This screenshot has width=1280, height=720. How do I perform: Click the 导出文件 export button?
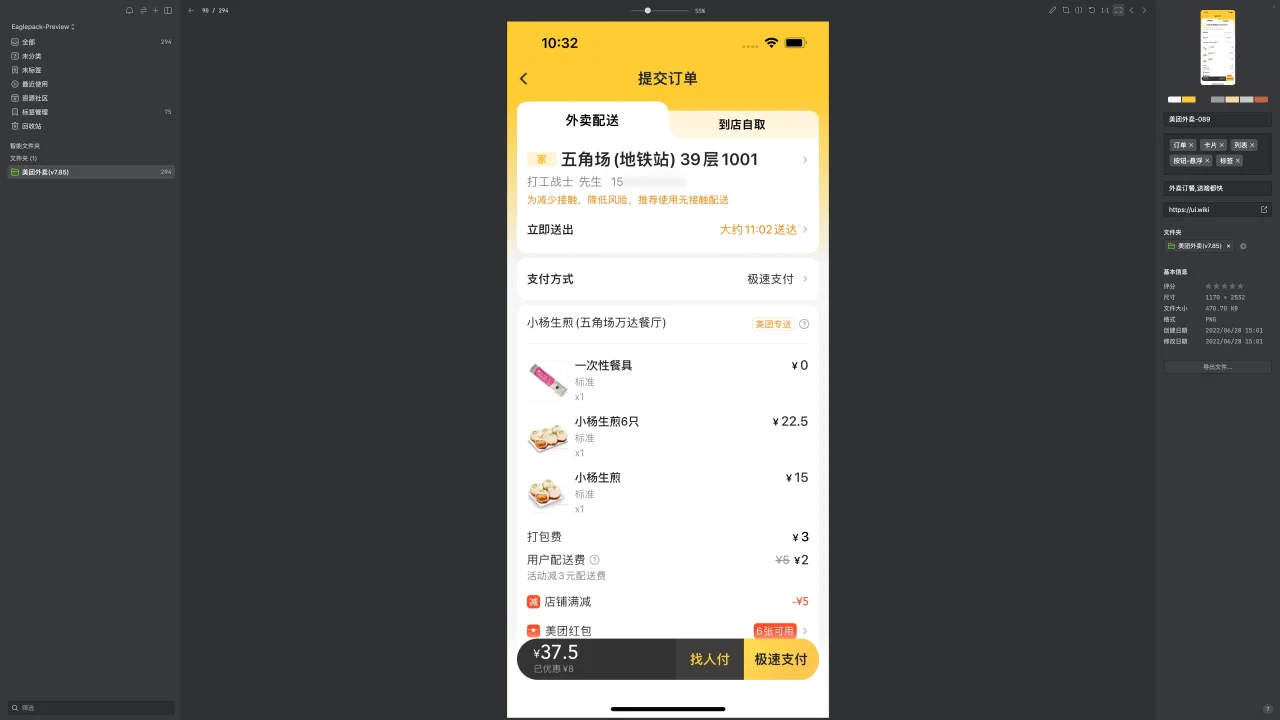pyautogui.click(x=1217, y=367)
